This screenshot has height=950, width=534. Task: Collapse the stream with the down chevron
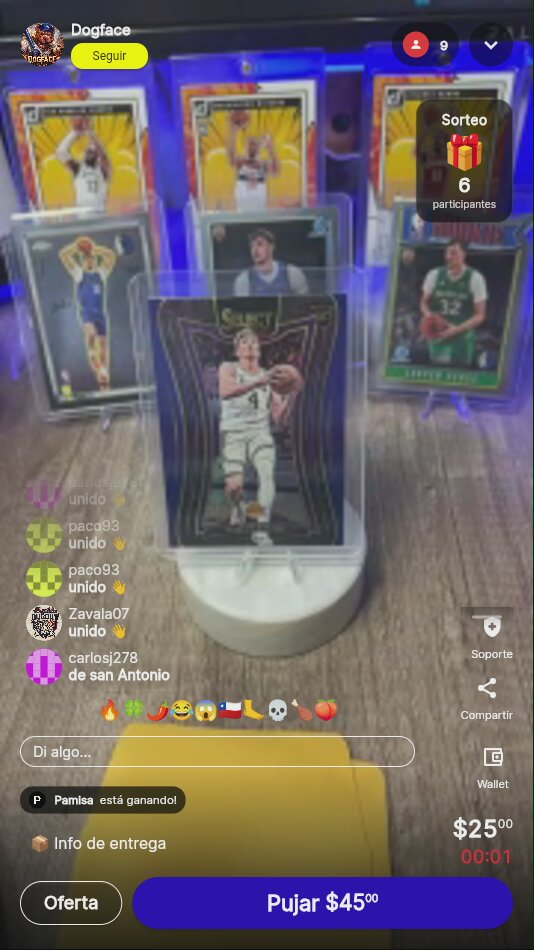point(491,45)
